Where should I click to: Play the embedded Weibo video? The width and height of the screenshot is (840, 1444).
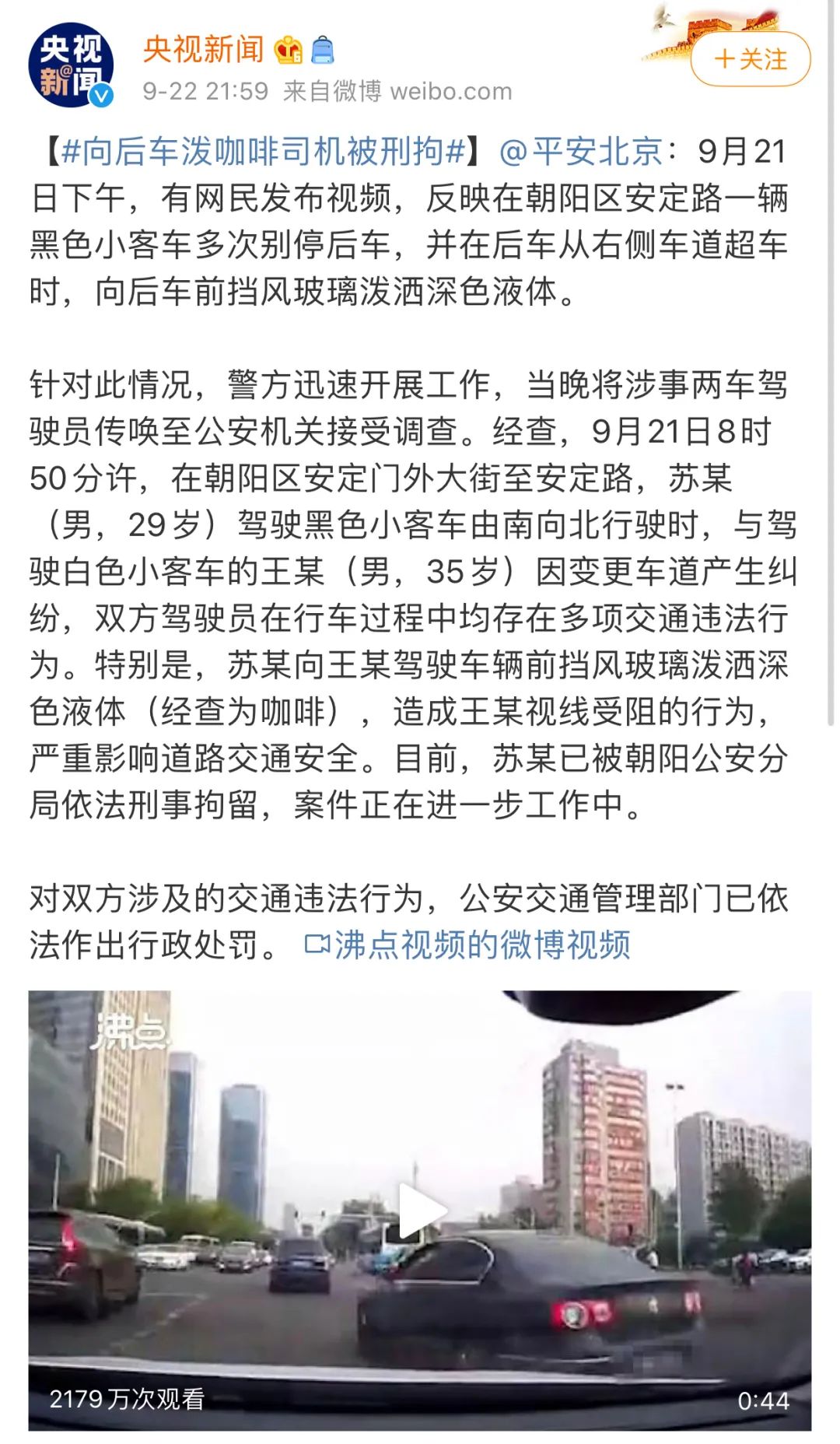(420, 1210)
